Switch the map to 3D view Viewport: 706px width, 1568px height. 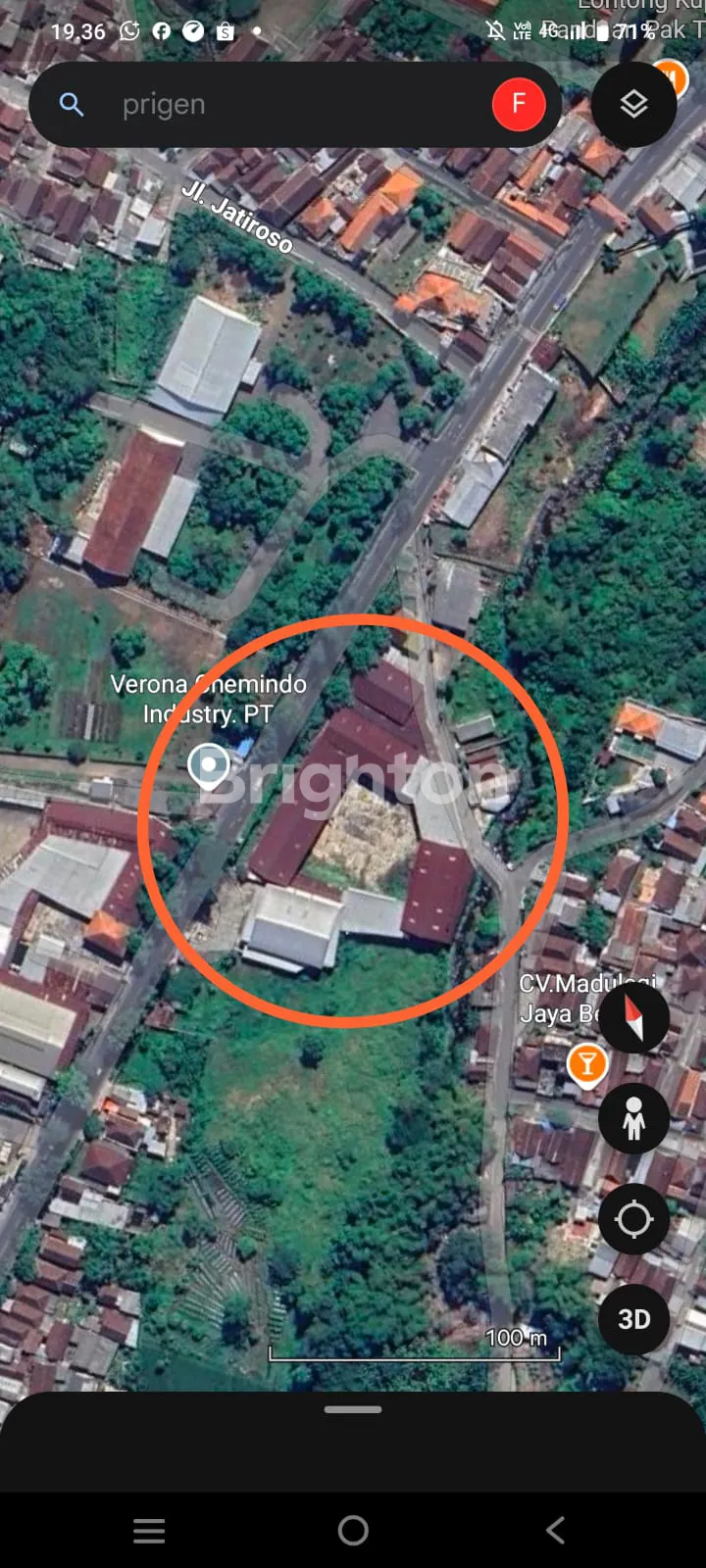click(x=633, y=1319)
